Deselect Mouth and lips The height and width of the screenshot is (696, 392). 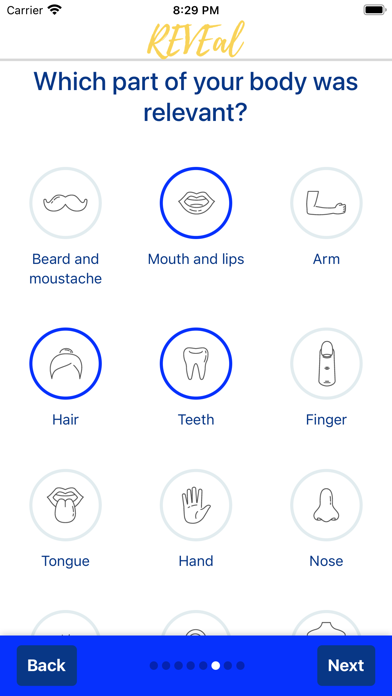pos(196,203)
